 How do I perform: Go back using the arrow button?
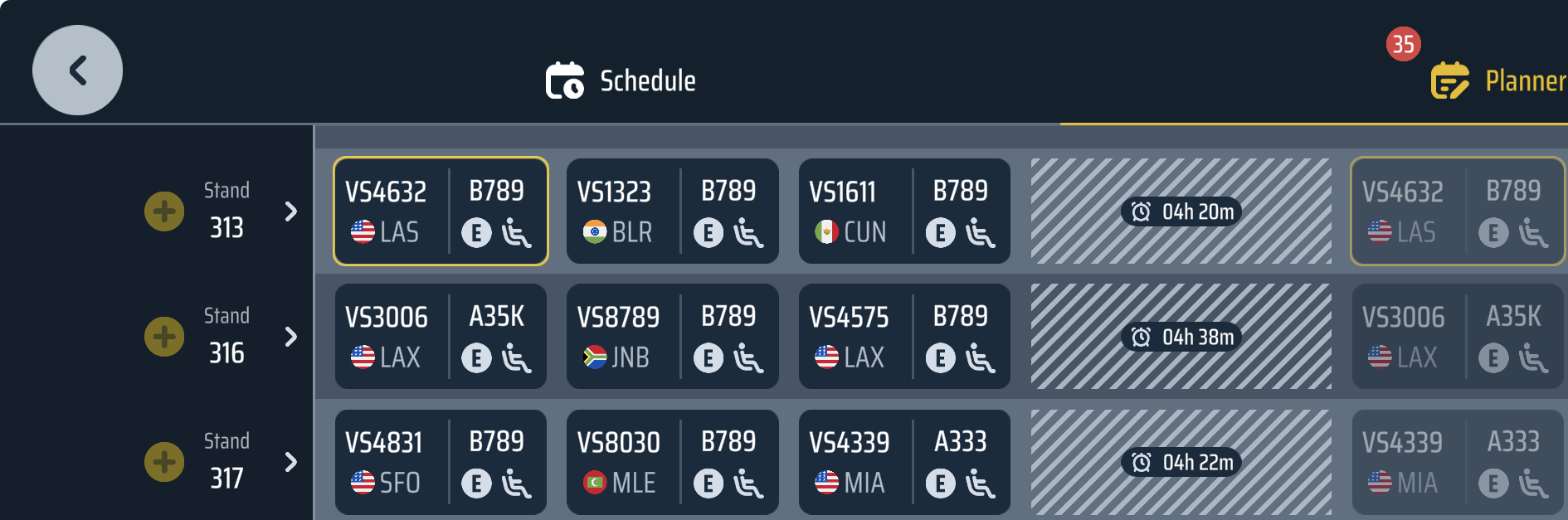[77, 70]
